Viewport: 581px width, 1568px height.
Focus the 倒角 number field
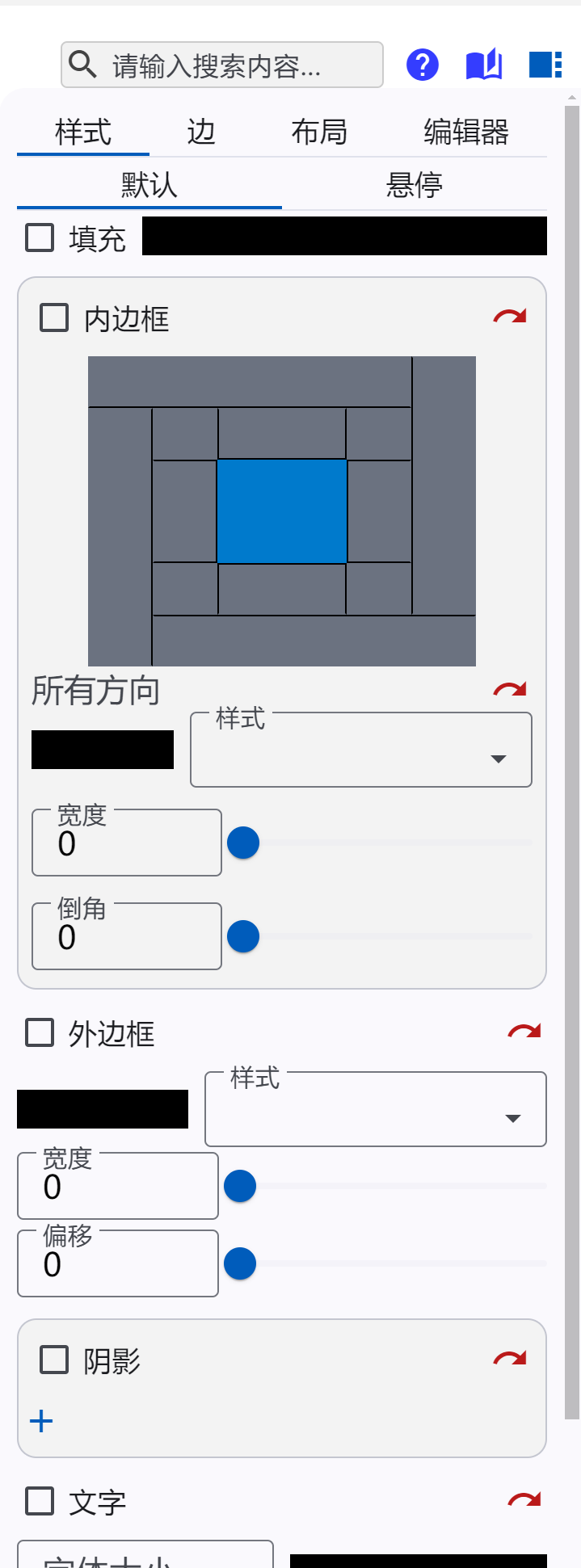click(127, 937)
